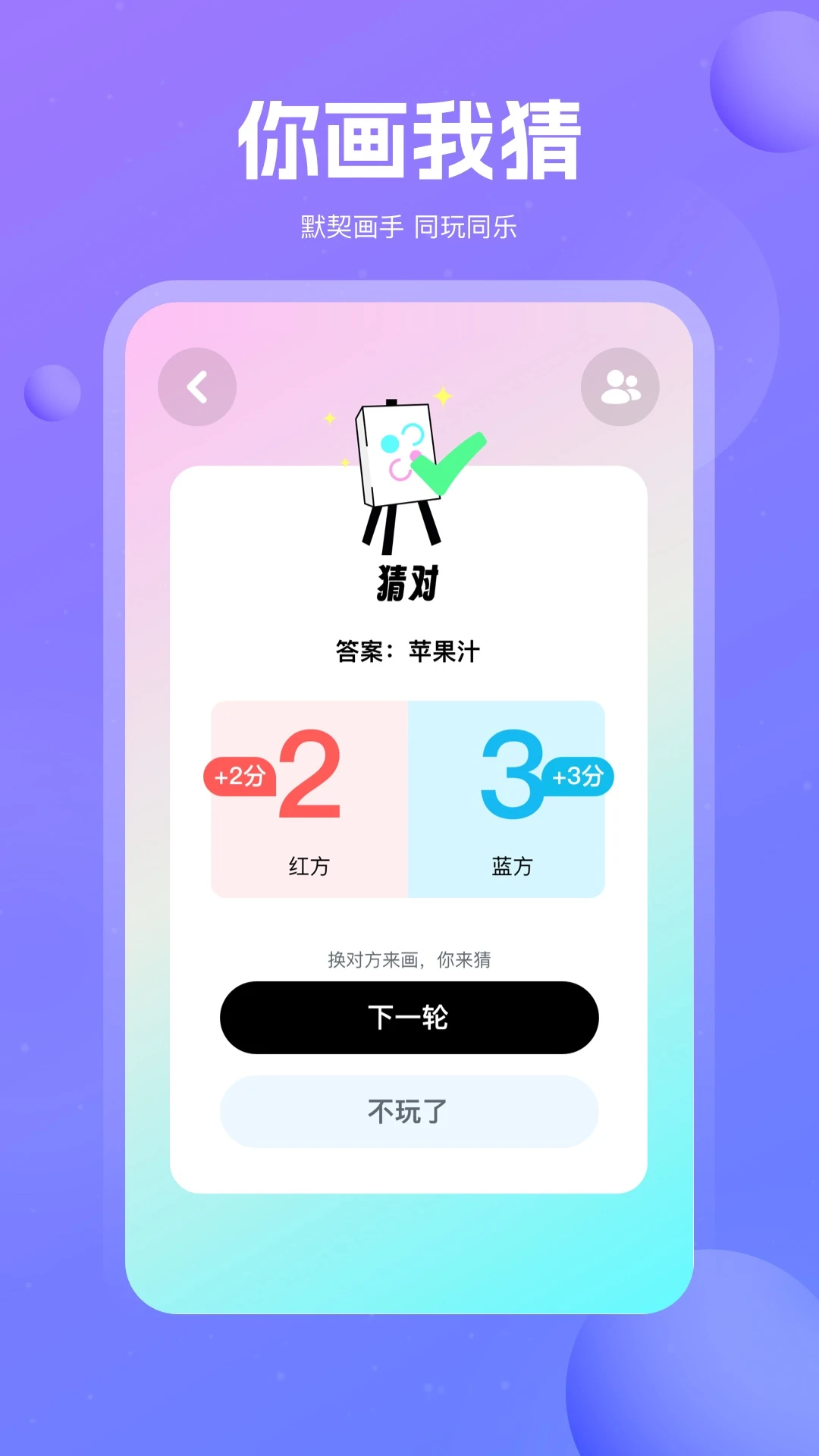Open the friends icon at top right
The height and width of the screenshot is (1456, 819).
[621, 386]
